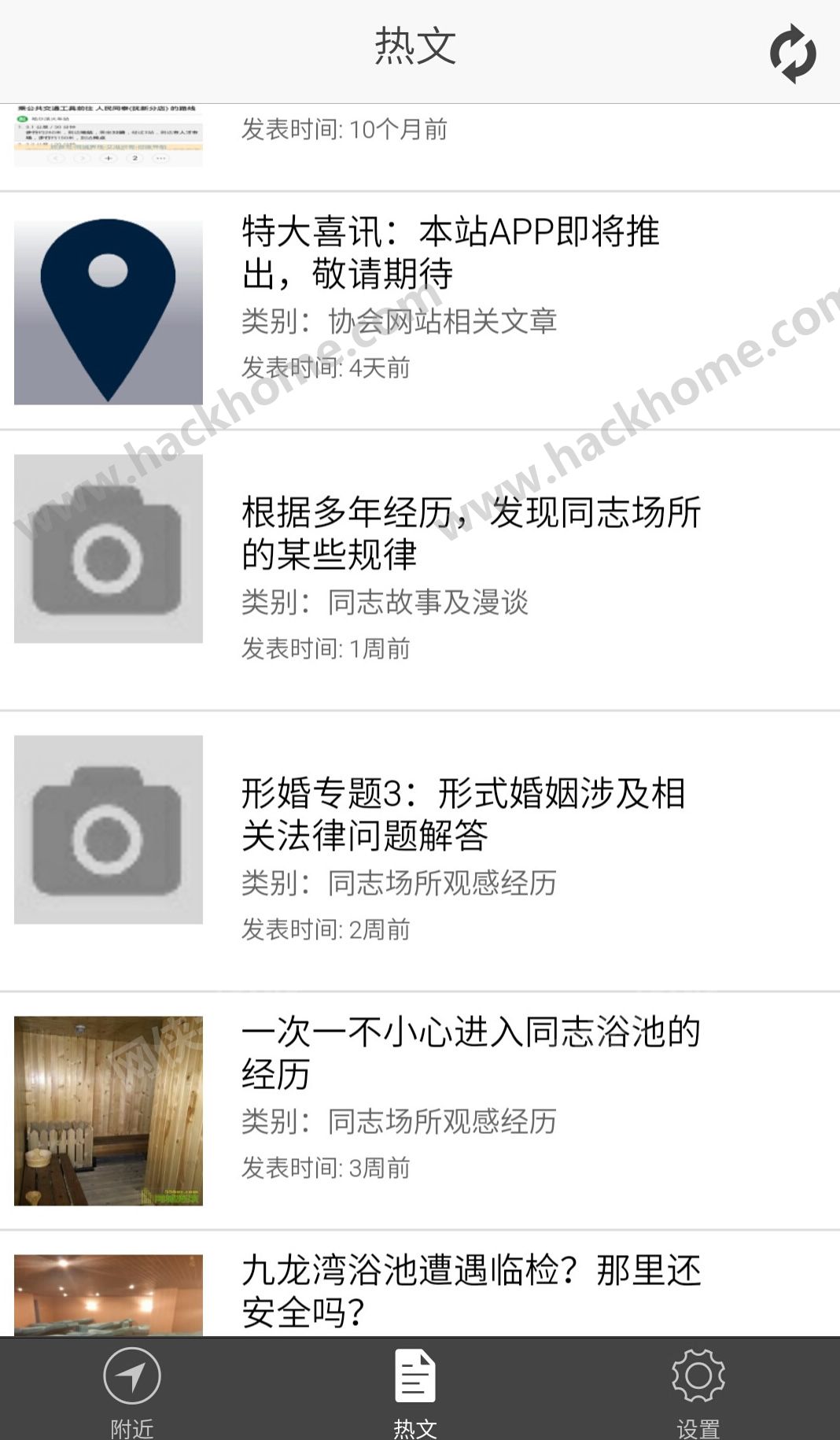Refresh the hot articles list

click(x=792, y=54)
